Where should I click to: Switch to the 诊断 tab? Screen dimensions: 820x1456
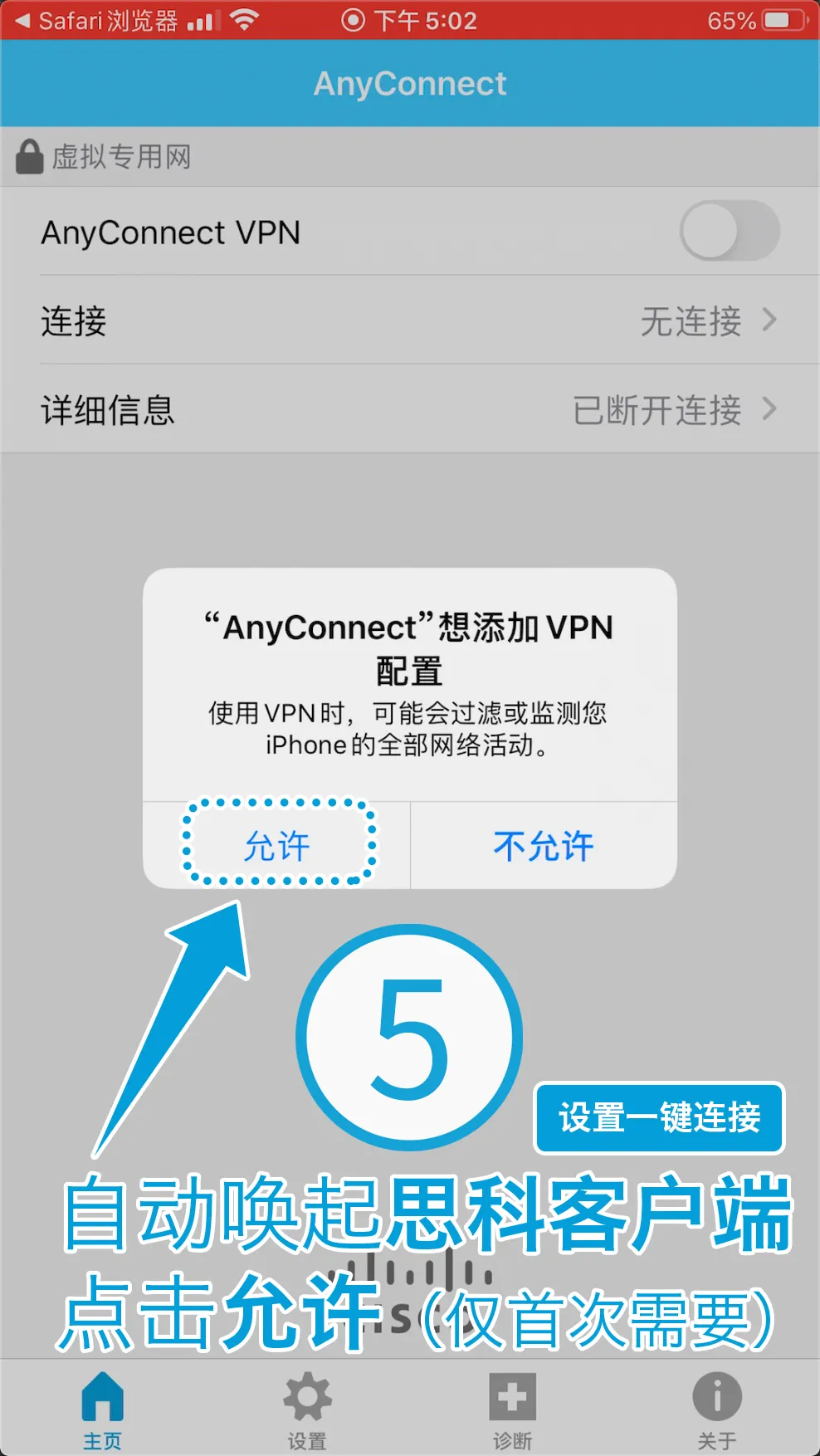[512, 1409]
